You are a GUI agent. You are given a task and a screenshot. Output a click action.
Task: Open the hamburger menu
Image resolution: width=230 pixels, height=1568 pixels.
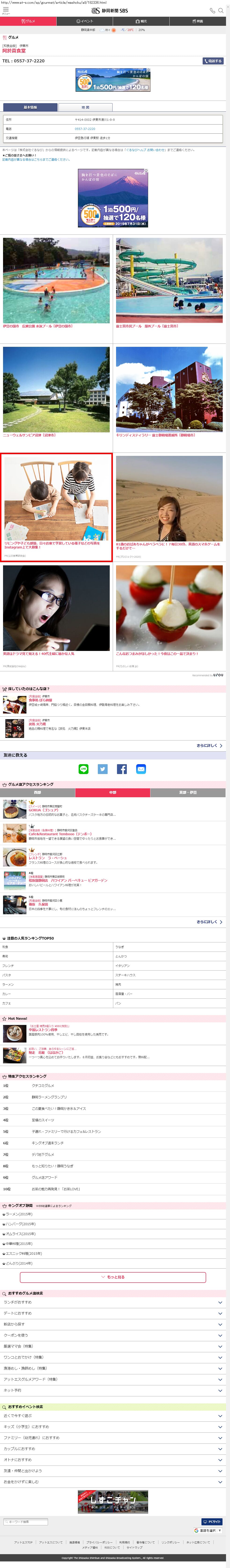tap(5, 10)
